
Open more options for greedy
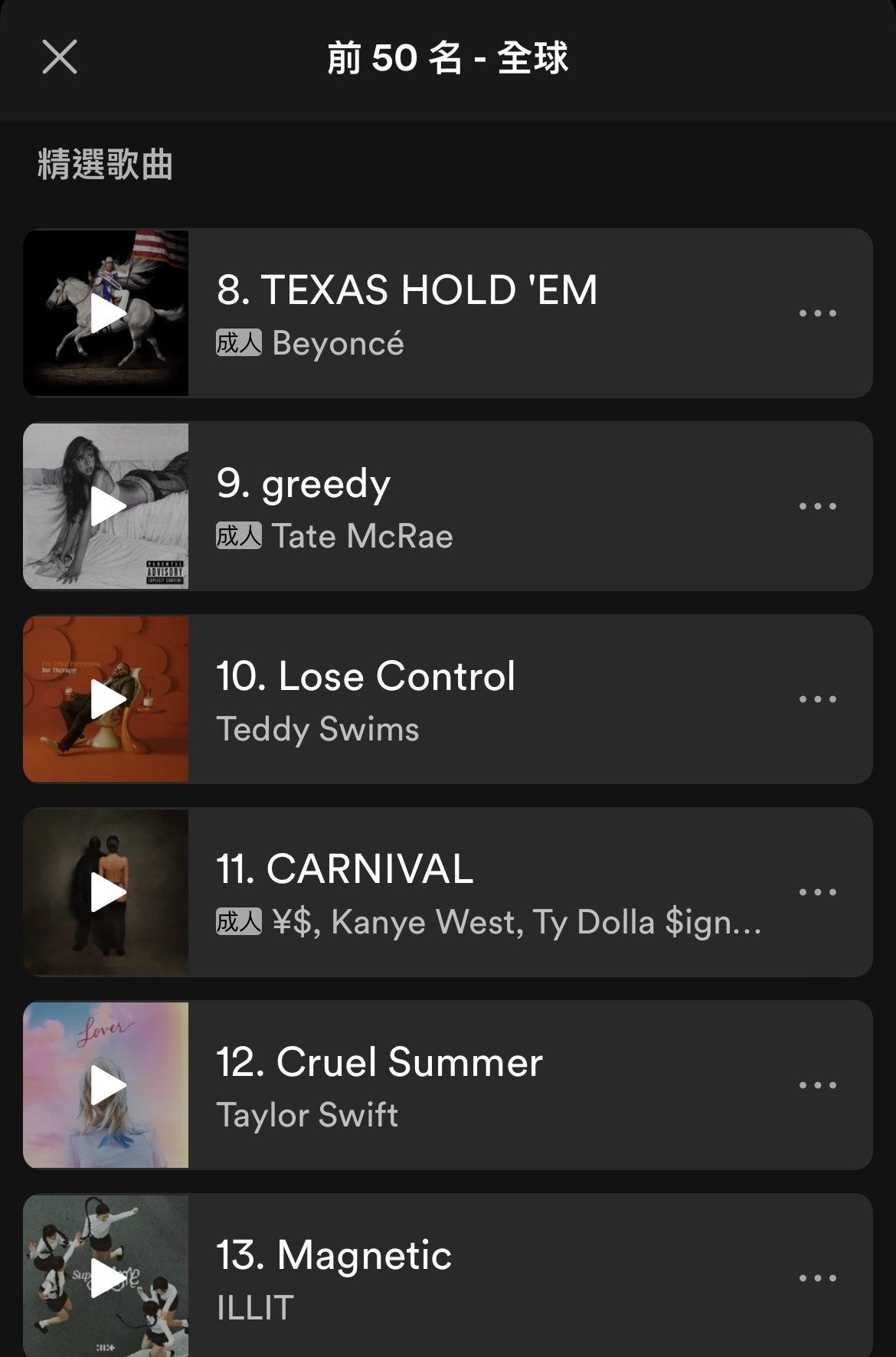coord(817,506)
